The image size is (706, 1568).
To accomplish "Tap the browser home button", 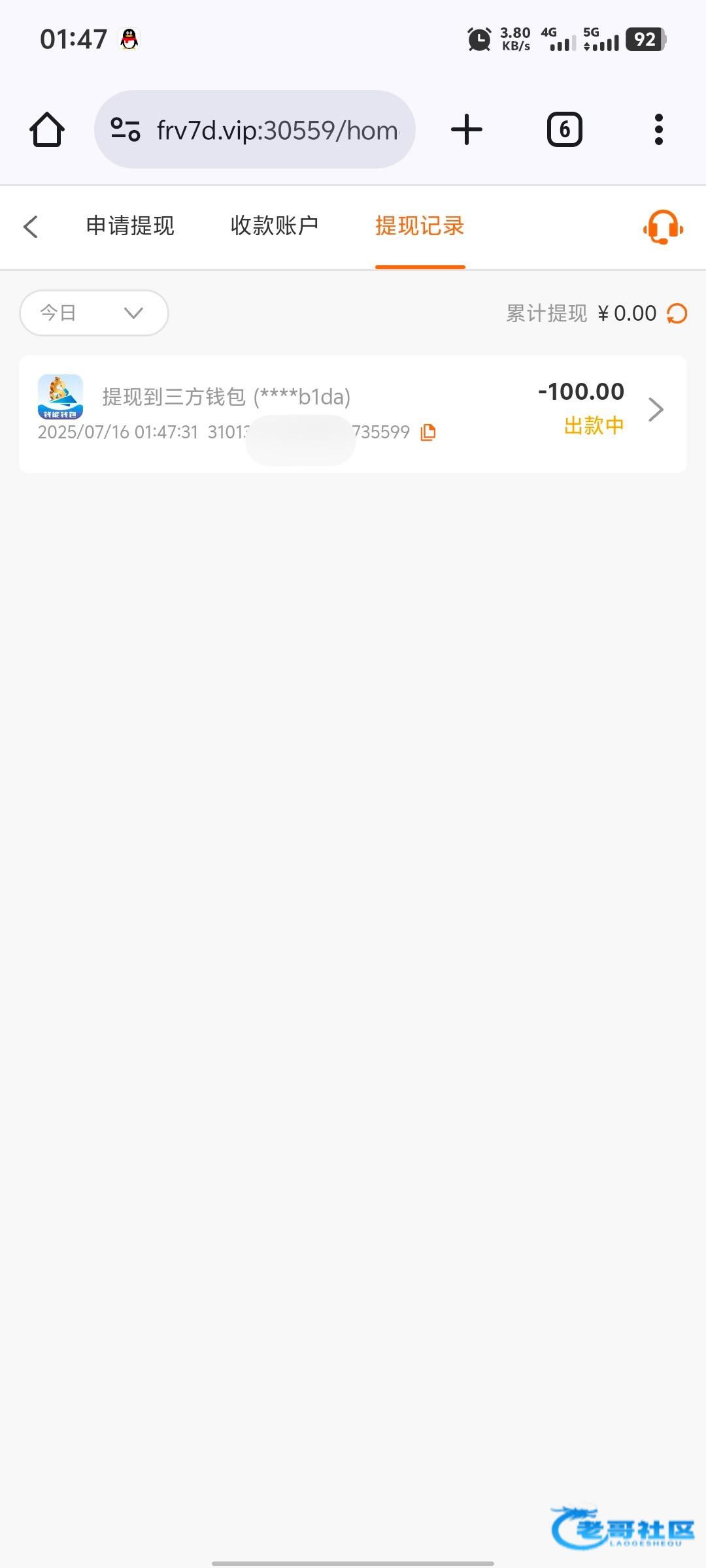I will point(47,129).
